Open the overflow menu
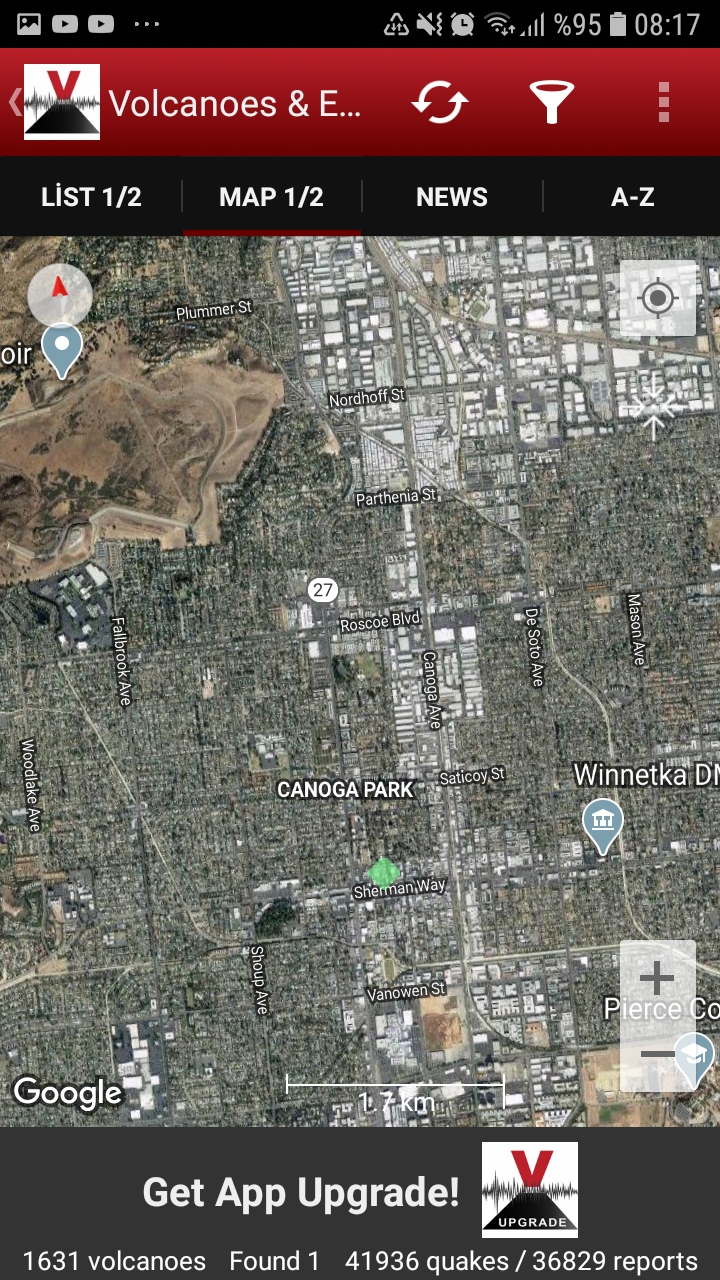The height and width of the screenshot is (1280, 720). pos(663,103)
